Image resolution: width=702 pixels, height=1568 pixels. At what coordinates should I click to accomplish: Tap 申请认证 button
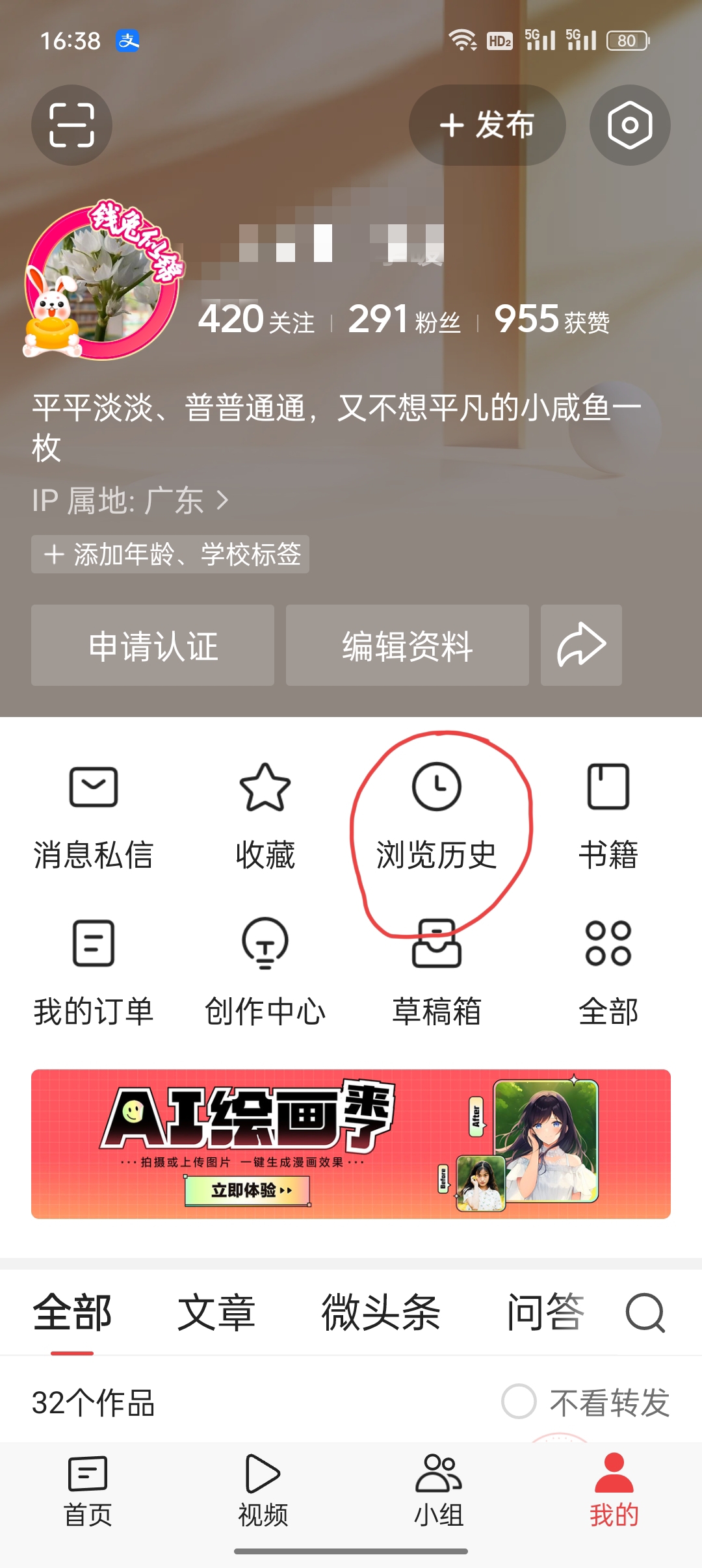point(153,646)
